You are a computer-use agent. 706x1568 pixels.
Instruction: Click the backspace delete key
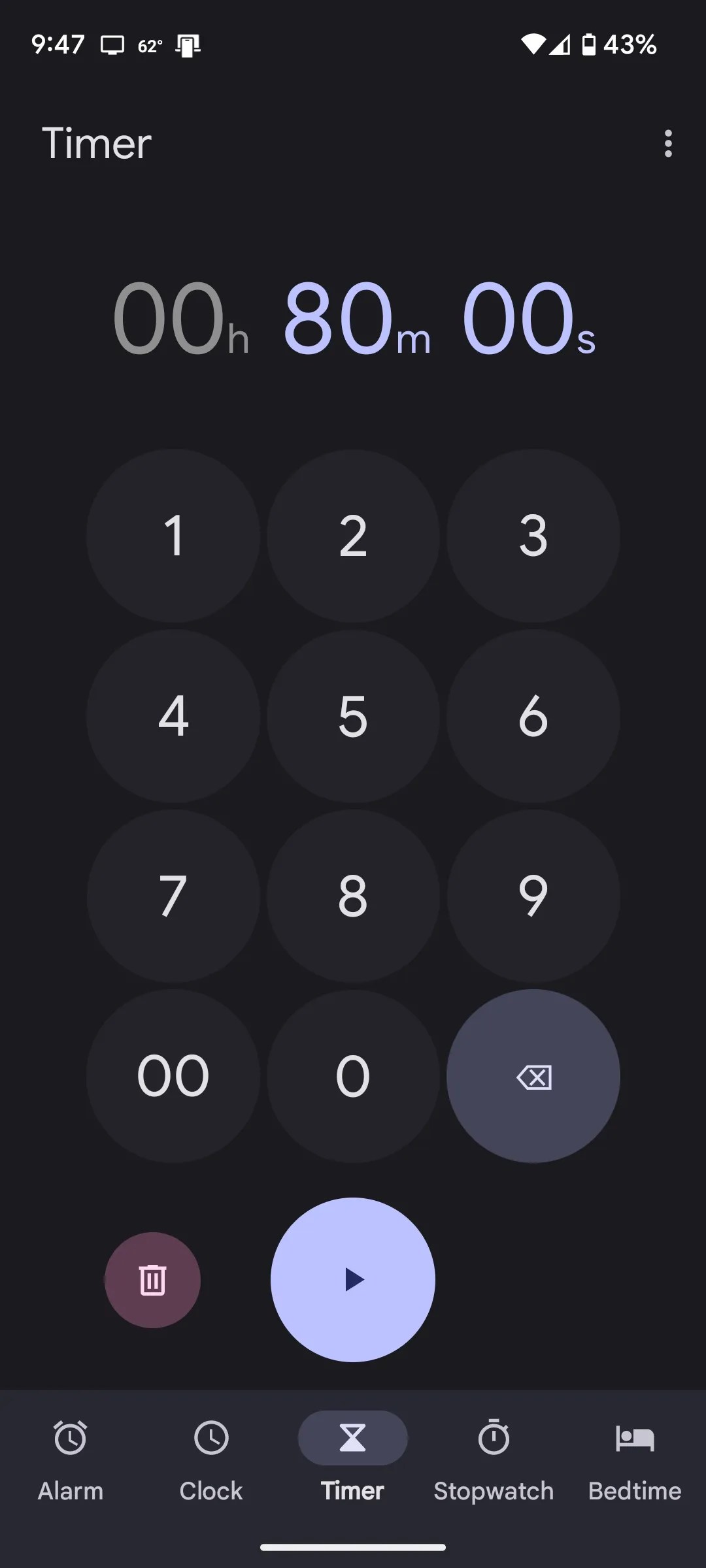tap(533, 1075)
